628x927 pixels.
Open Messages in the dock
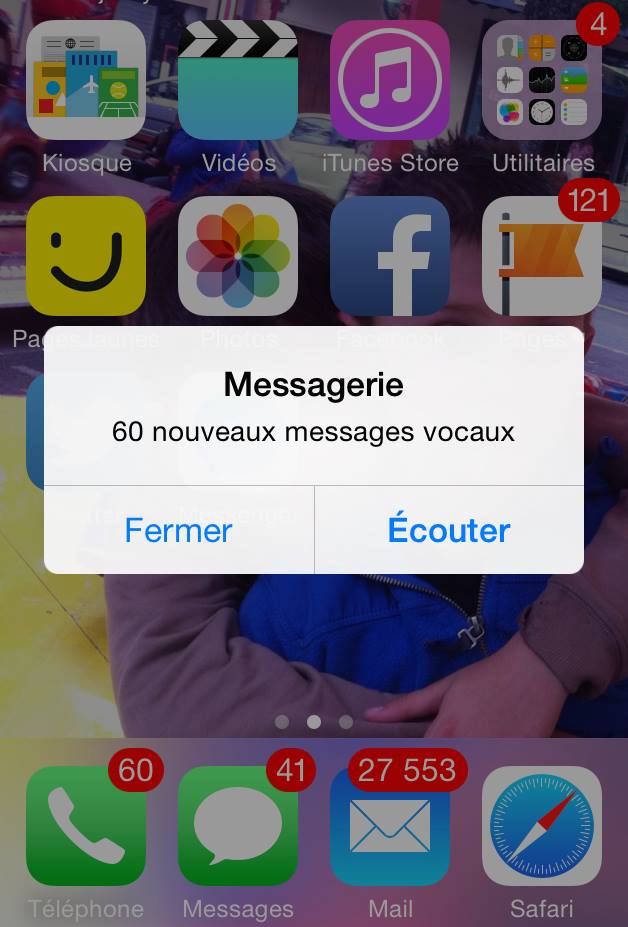238,826
